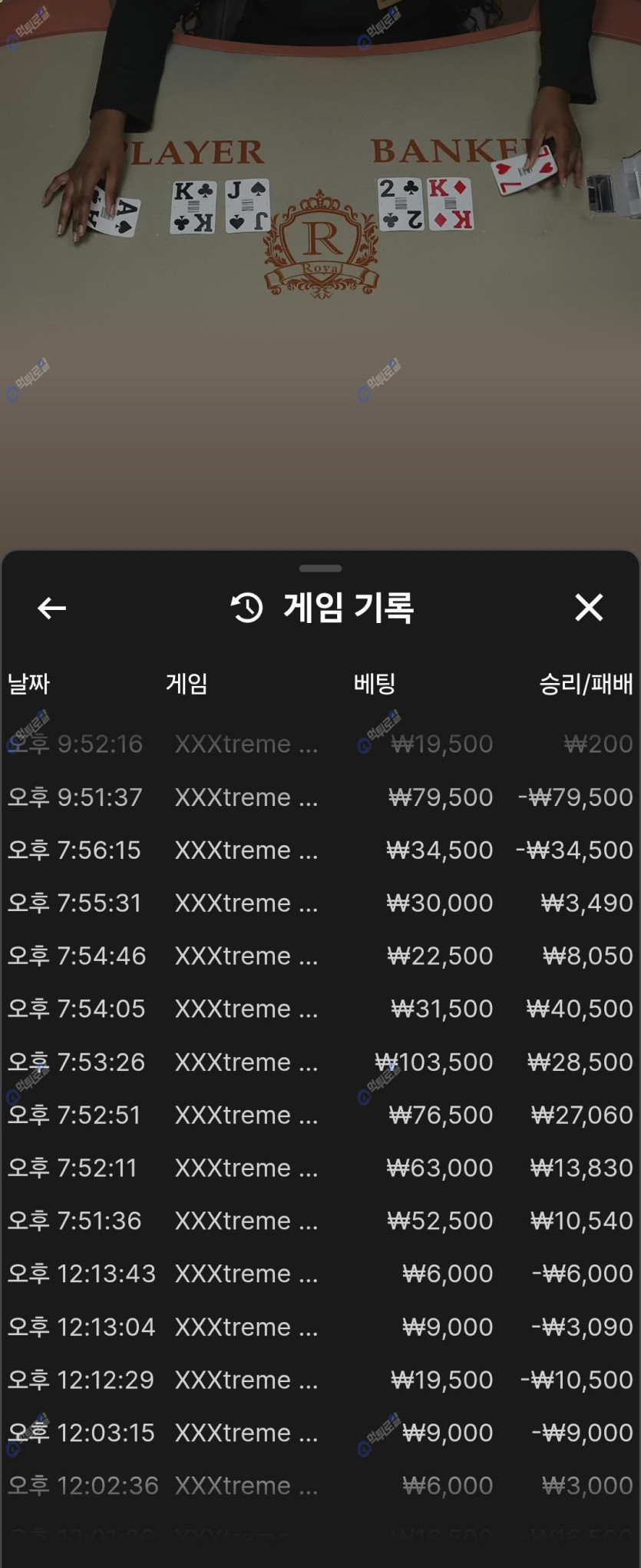The height and width of the screenshot is (1568, 641).
Task: Close the 게임 기록 panel
Action: click(x=589, y=608)
